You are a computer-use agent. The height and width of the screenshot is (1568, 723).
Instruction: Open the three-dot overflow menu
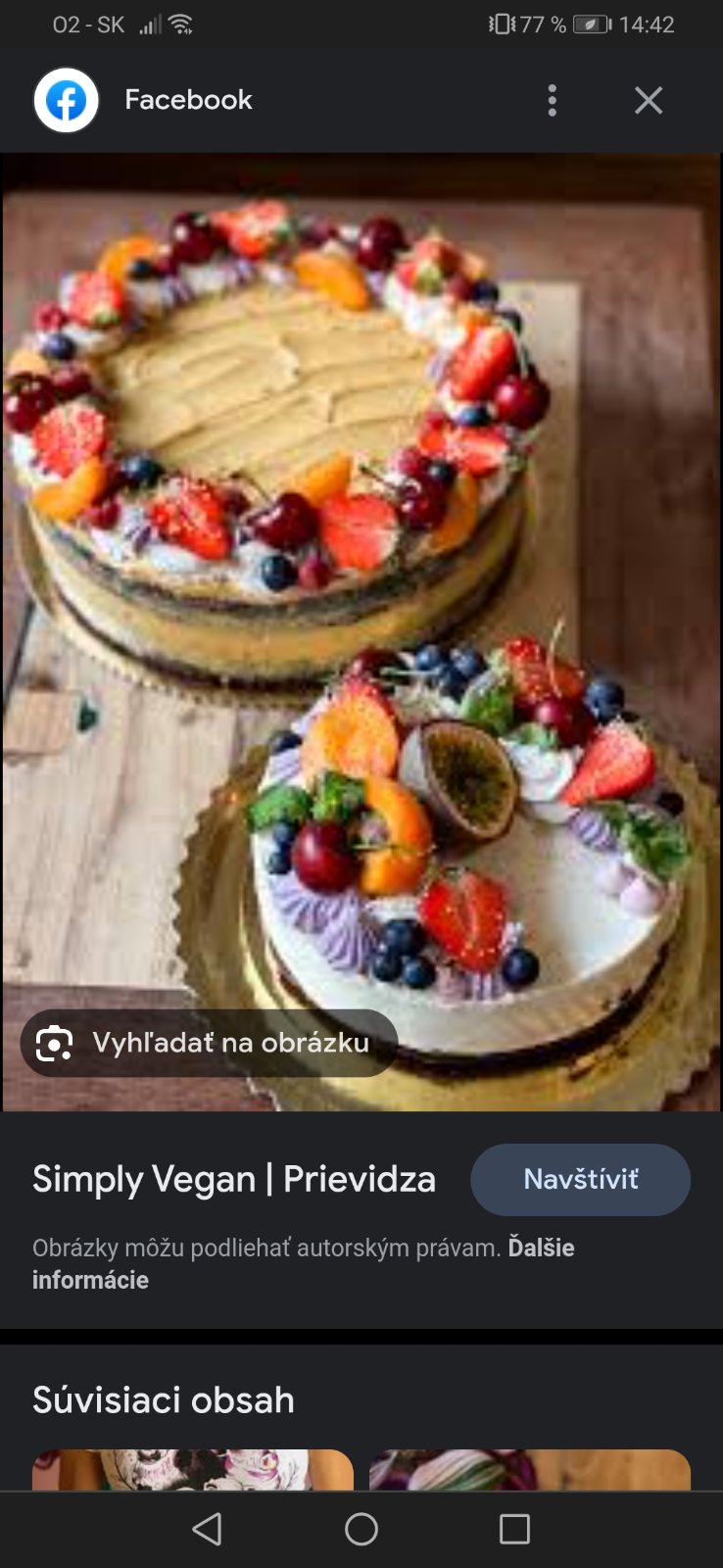click(553, 100)
